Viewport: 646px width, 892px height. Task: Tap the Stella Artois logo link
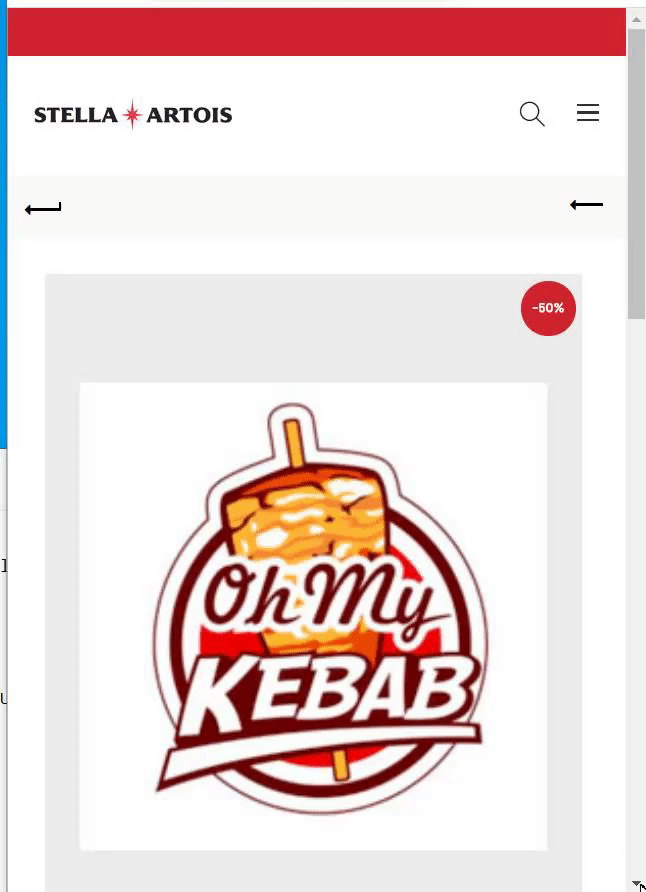[x=133, y=115]
